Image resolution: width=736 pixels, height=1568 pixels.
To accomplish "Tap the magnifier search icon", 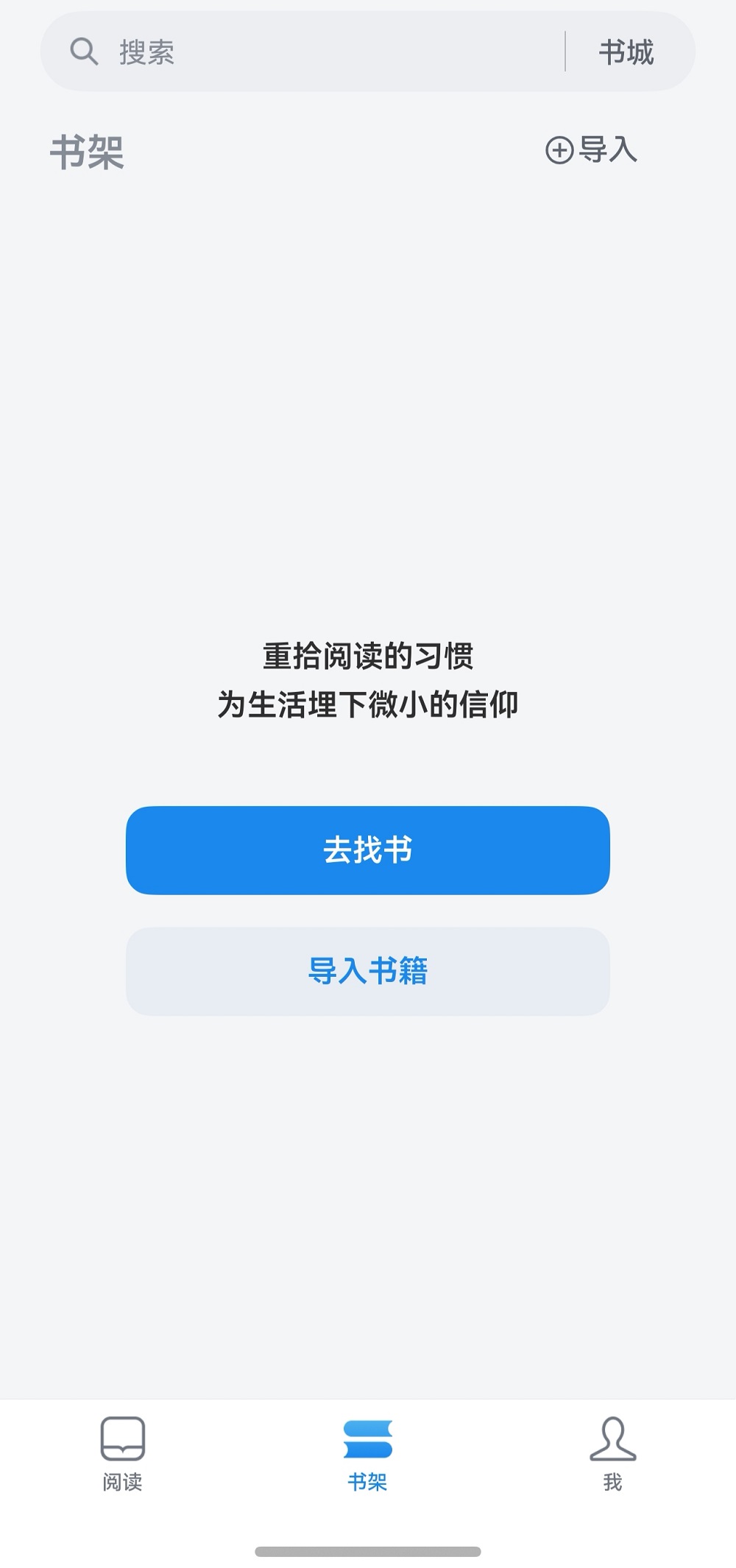I will click(82, 50).
